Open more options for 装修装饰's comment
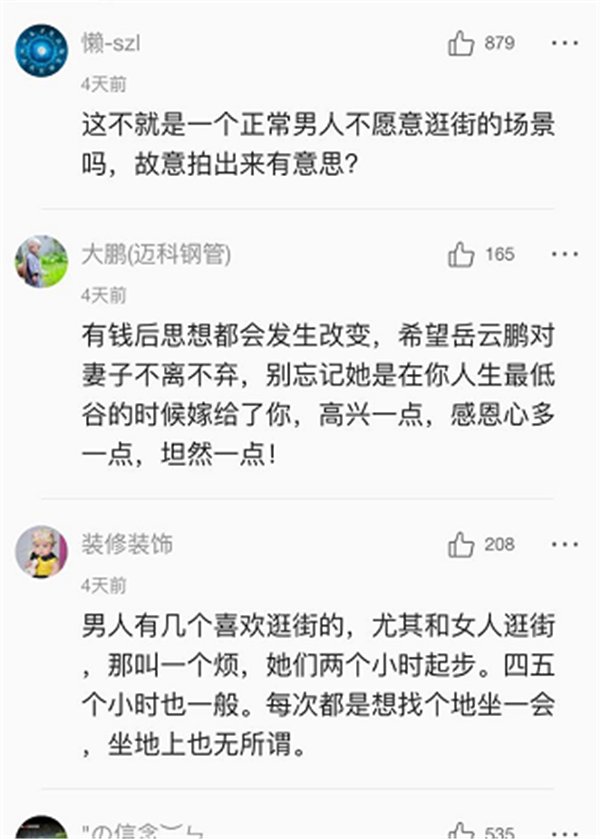The height and width of the screenshot is (839, 600). click(565, 545)
